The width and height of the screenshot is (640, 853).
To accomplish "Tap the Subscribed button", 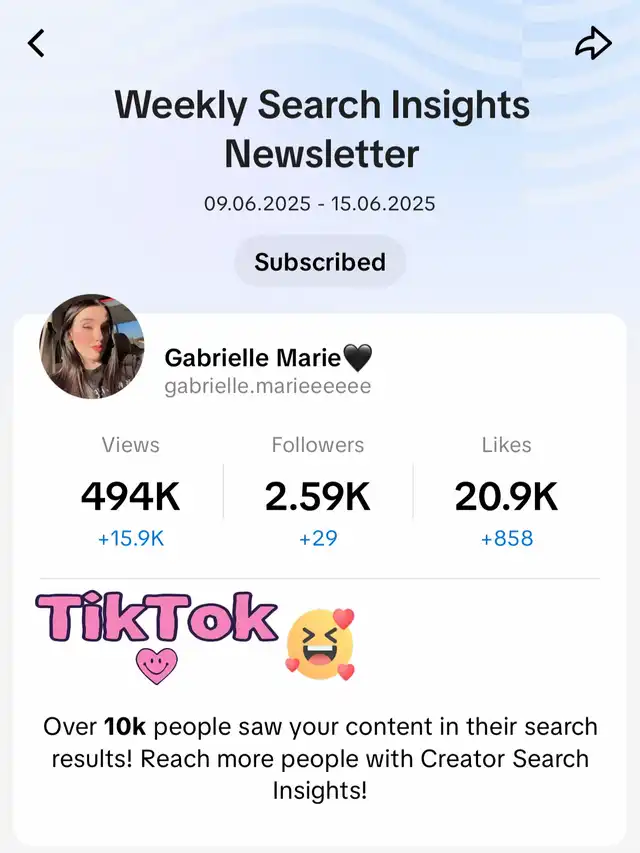I will [x=320, y=262].
